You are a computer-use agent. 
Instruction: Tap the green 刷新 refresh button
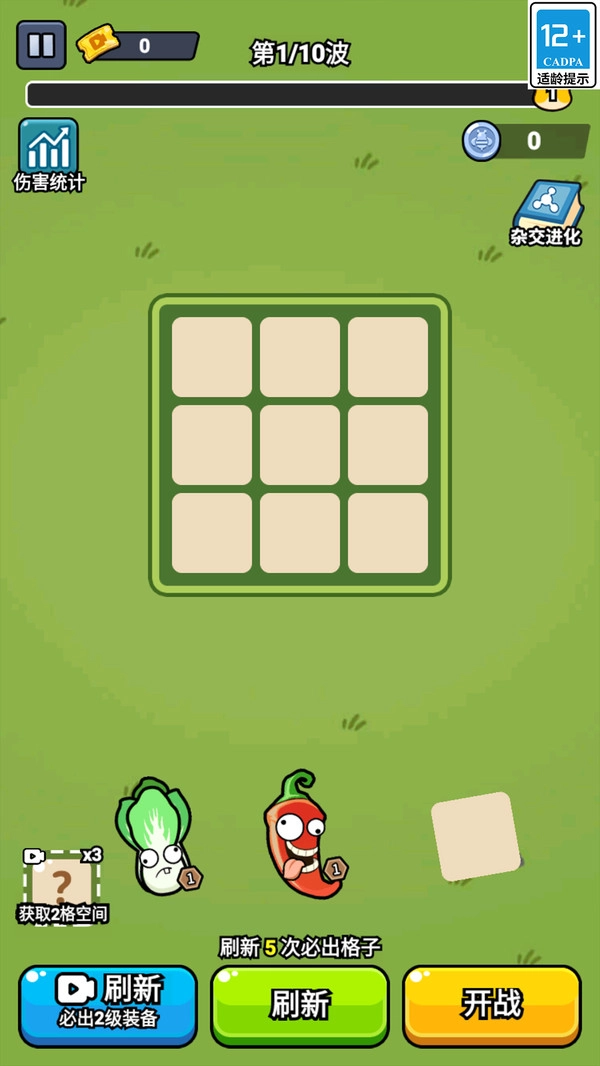(x=300, y=1004)
